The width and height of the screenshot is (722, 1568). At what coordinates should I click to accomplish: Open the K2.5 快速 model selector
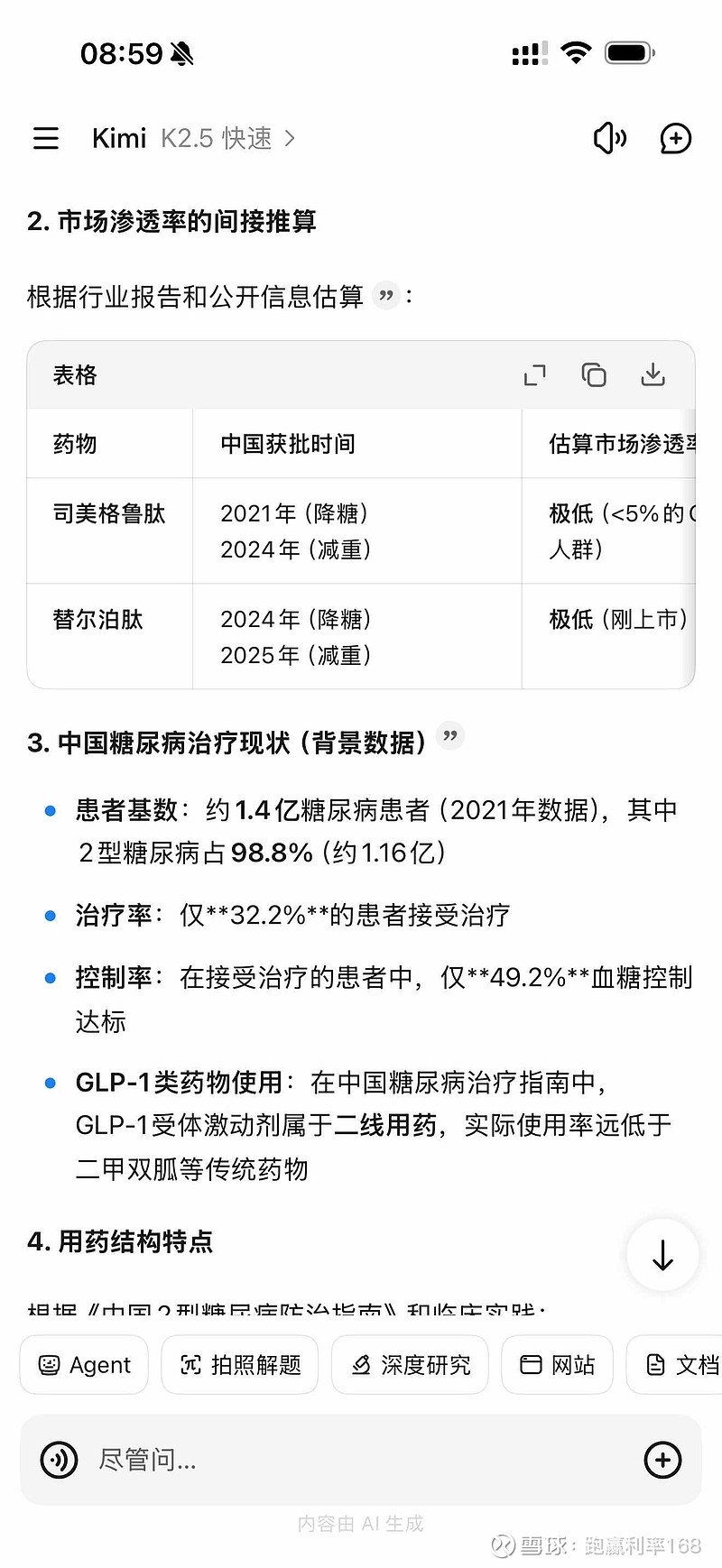click(x=221, y=138)
